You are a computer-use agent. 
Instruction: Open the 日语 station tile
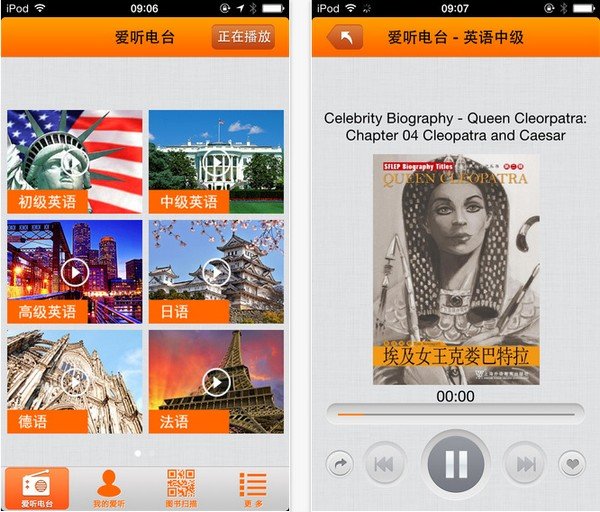[x=216, y=272]
